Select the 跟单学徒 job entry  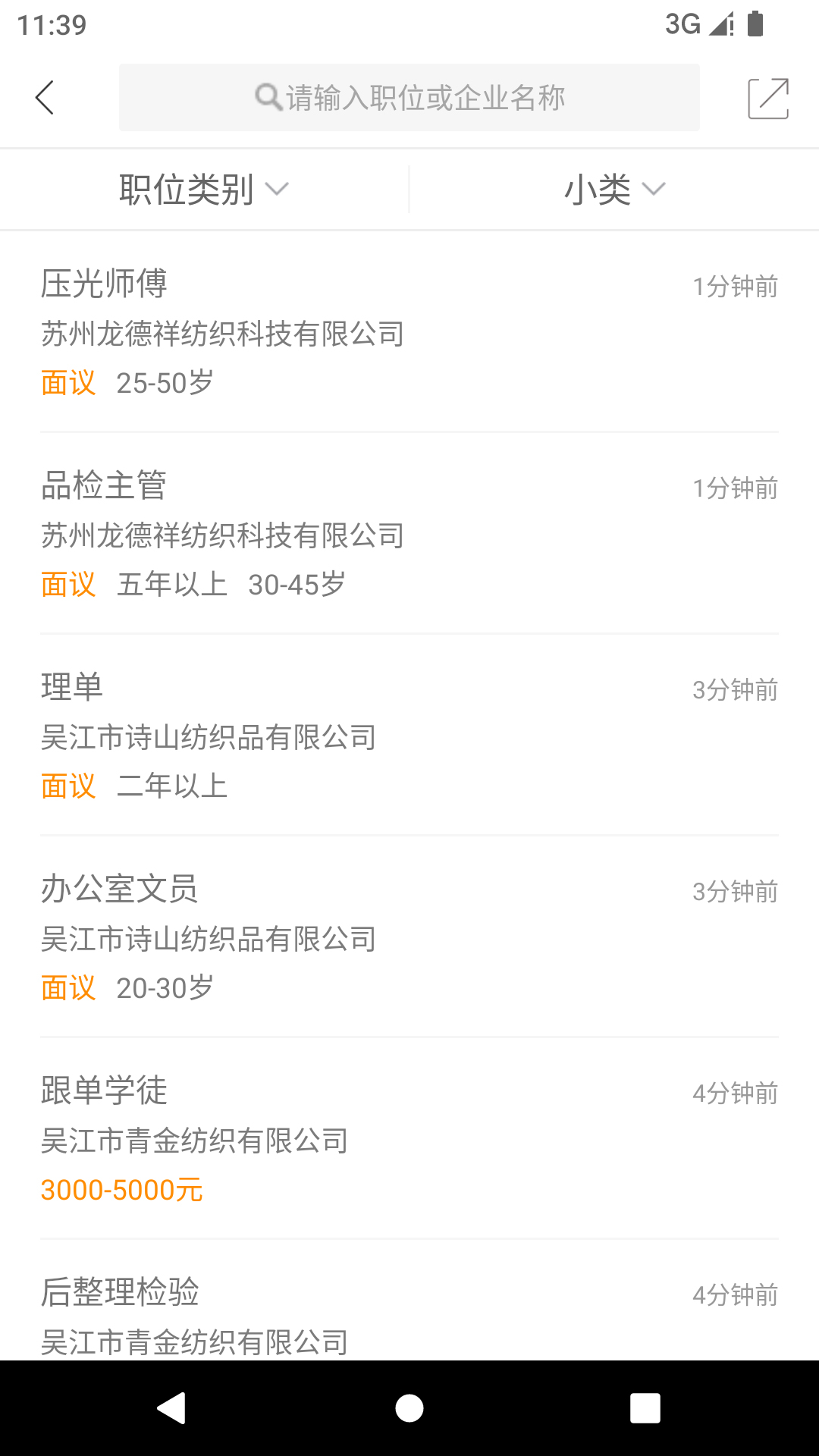click(105, 1091)
